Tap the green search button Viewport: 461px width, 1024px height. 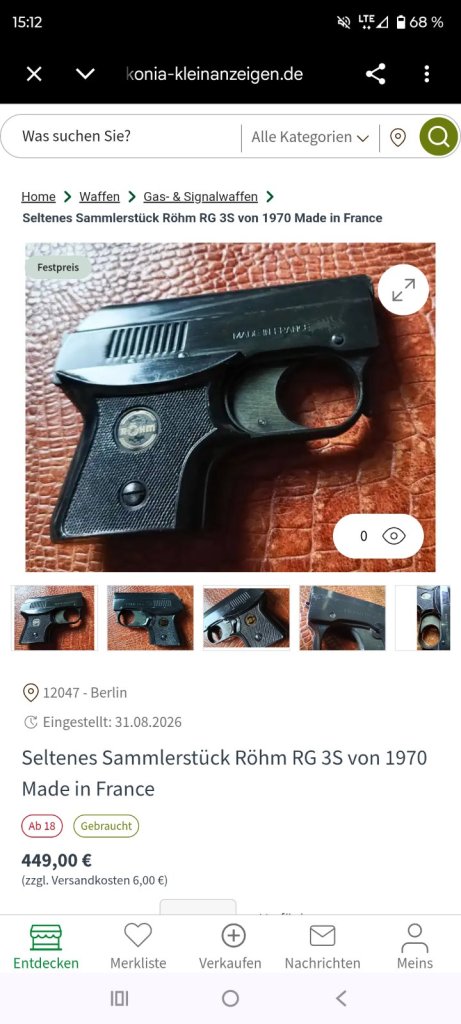pyautogui.click(x=439, y=136)
